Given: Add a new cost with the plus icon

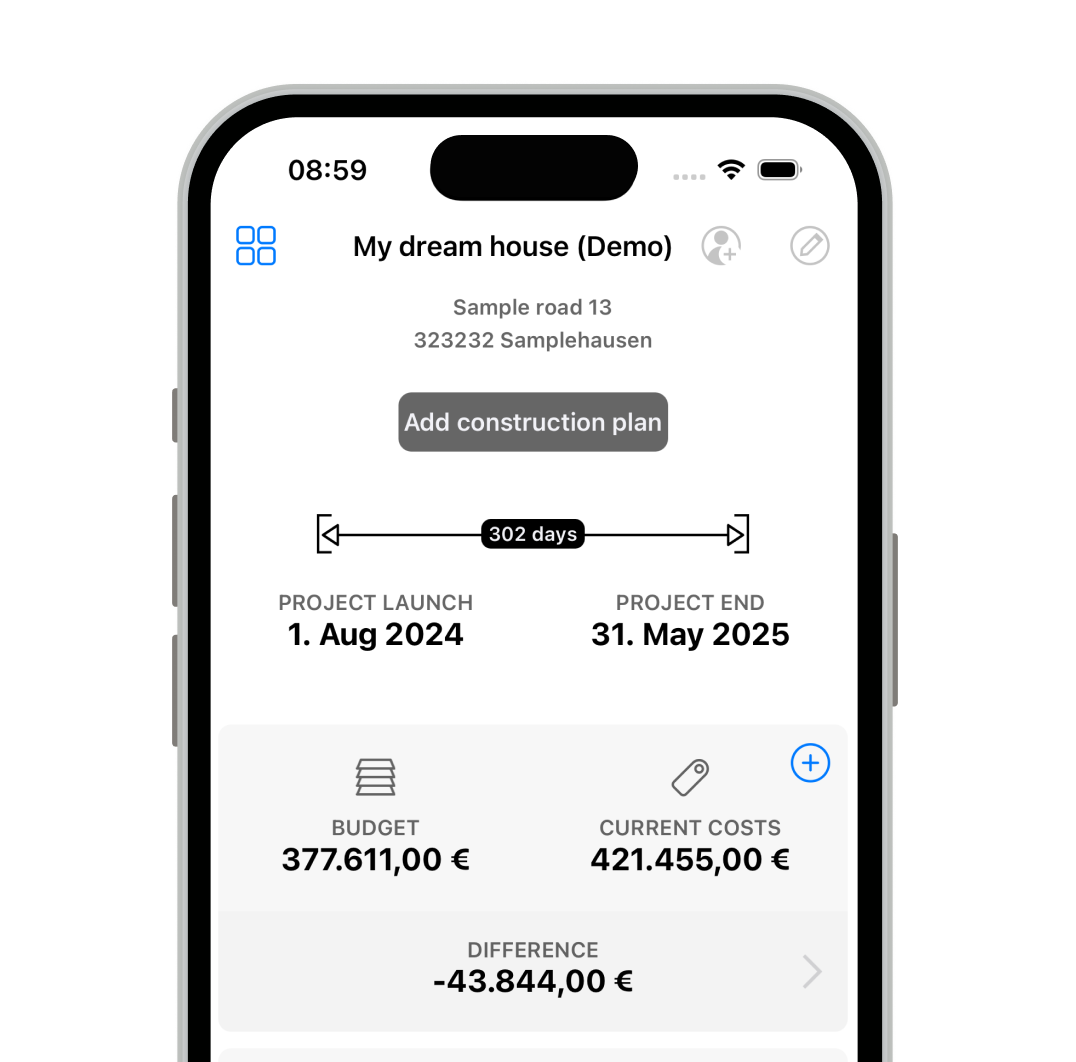Looking at the screenshot, I should tap(810, 763).
